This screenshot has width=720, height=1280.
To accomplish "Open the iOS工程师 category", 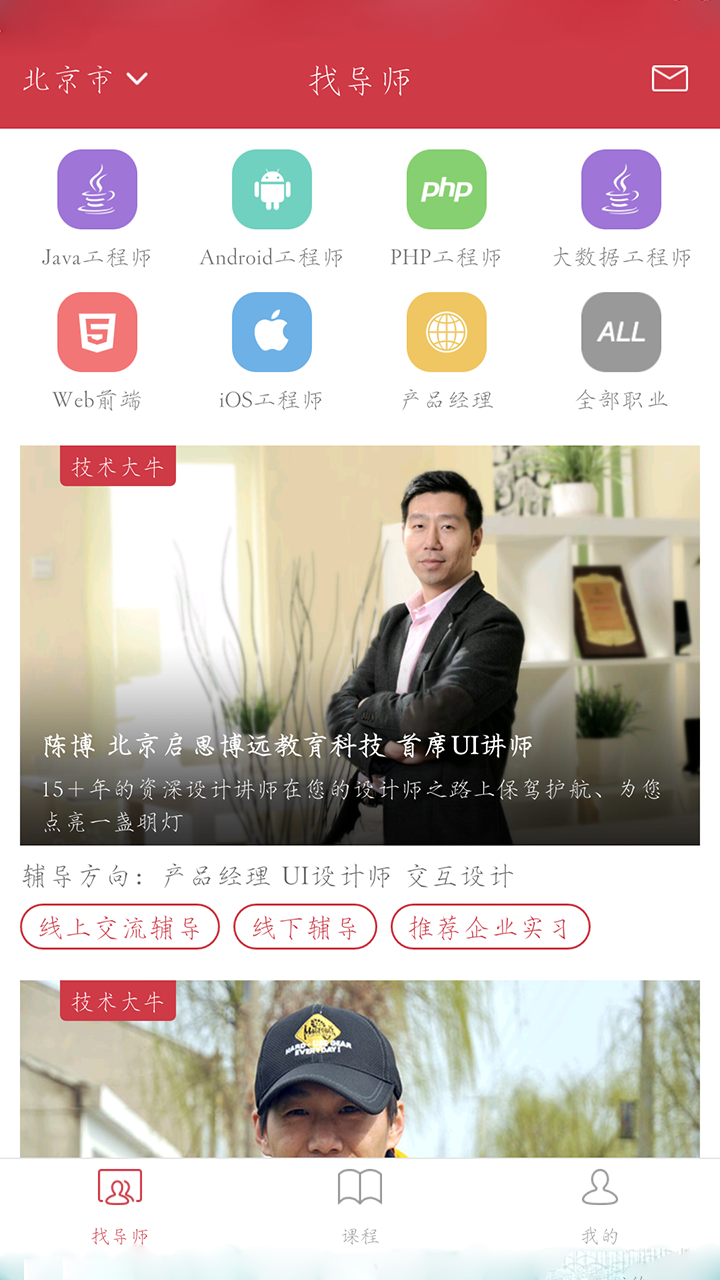I will 271,352.
